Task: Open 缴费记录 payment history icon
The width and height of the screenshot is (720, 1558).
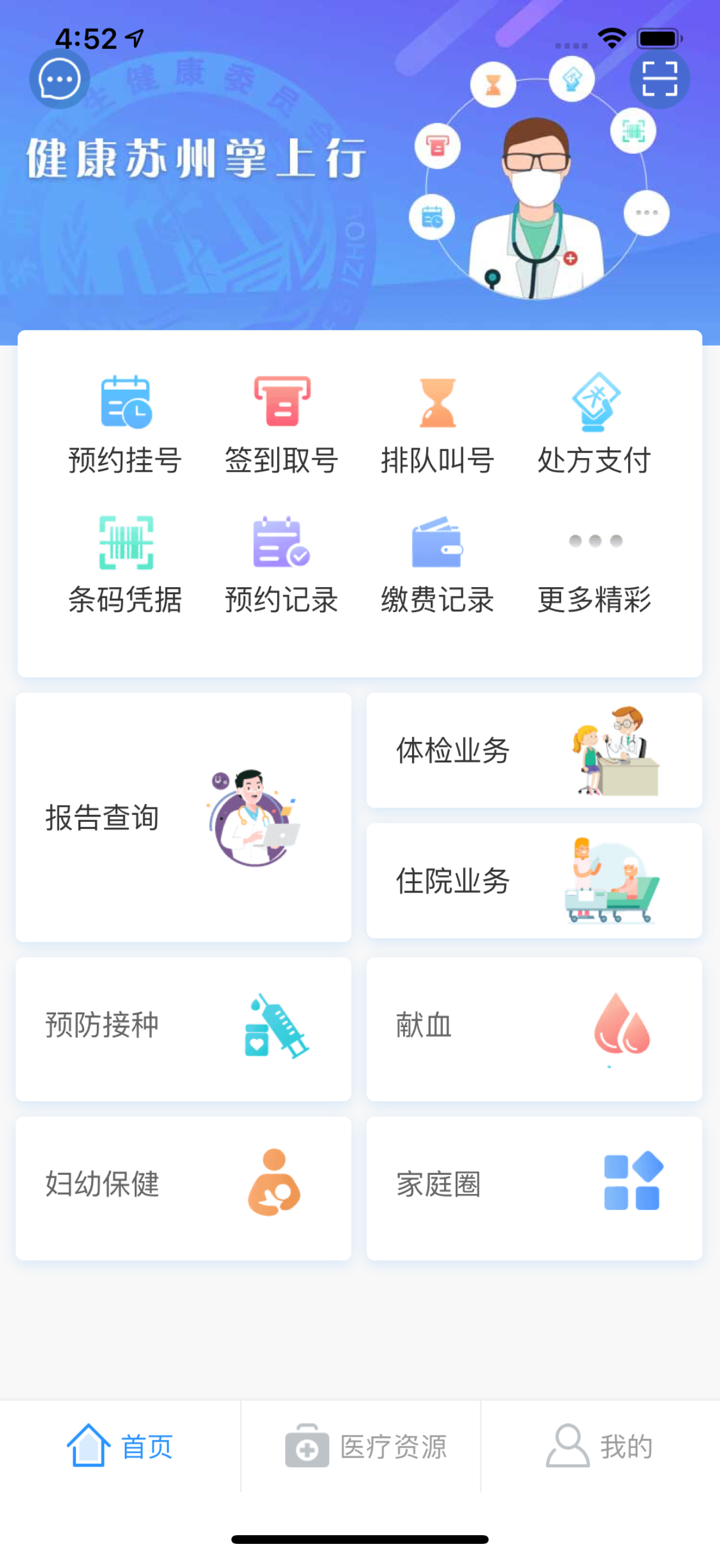Action: click(x=437, y=556)
